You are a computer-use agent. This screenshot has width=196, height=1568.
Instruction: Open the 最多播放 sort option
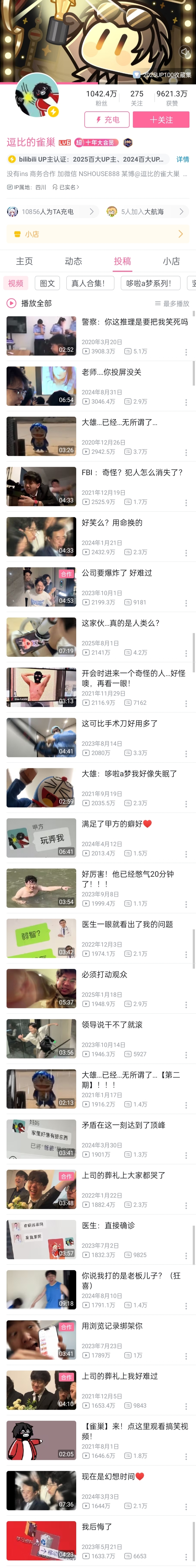tap(172, 303)
